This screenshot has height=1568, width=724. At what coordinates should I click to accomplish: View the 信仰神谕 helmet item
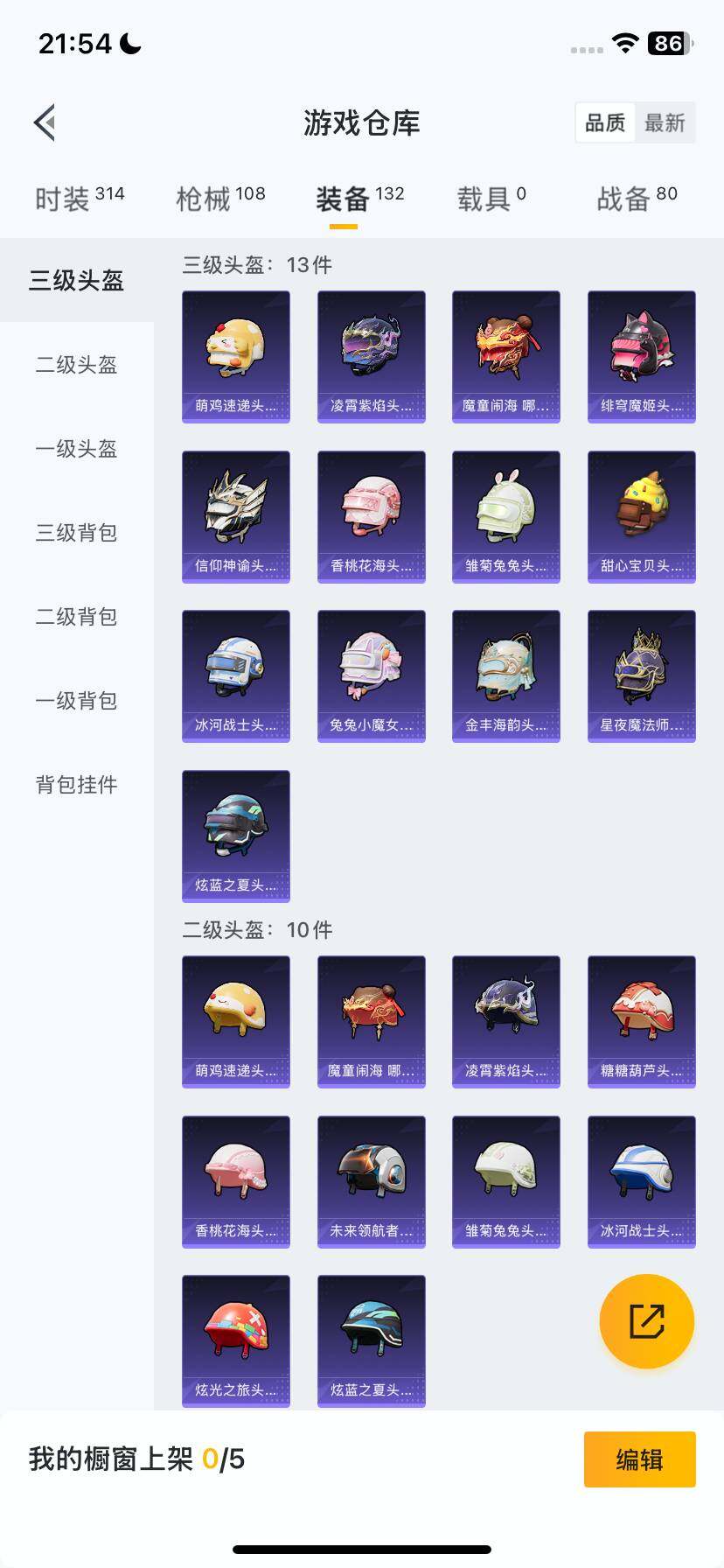pyautogui.click(x=236, y=517)
